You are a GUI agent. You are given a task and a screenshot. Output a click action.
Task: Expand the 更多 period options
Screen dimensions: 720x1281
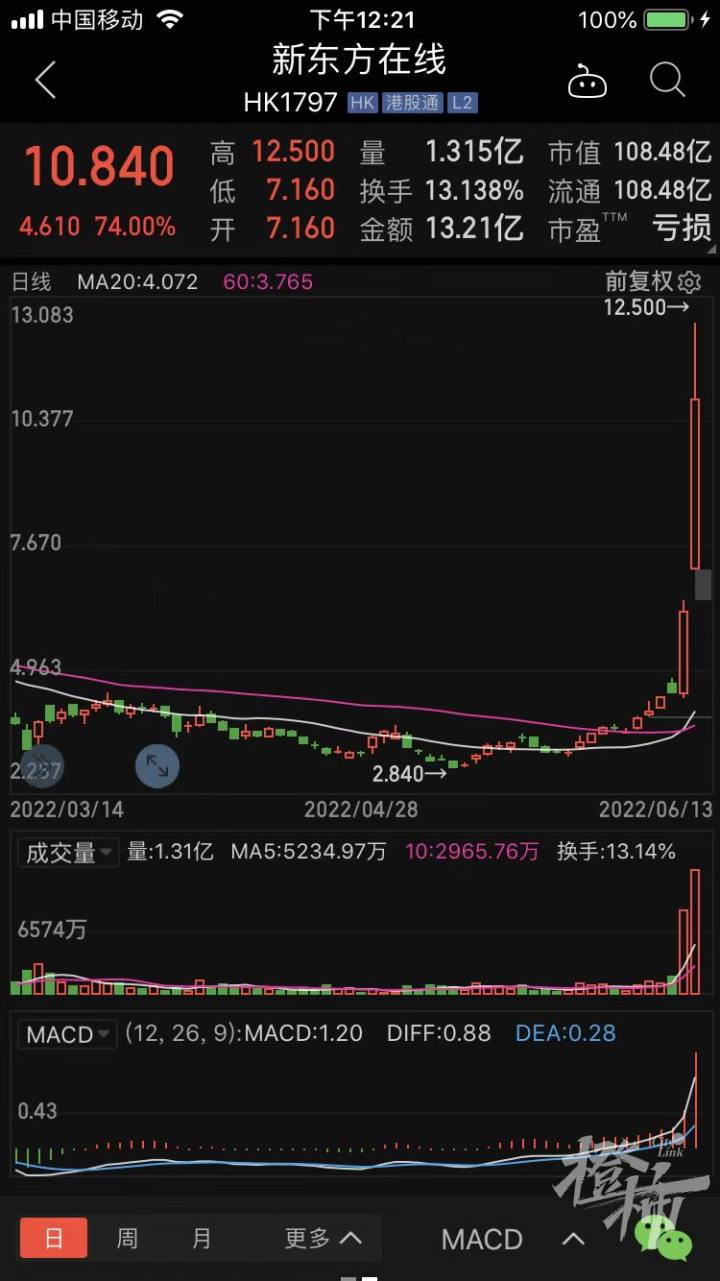[x=322, y=1238]
